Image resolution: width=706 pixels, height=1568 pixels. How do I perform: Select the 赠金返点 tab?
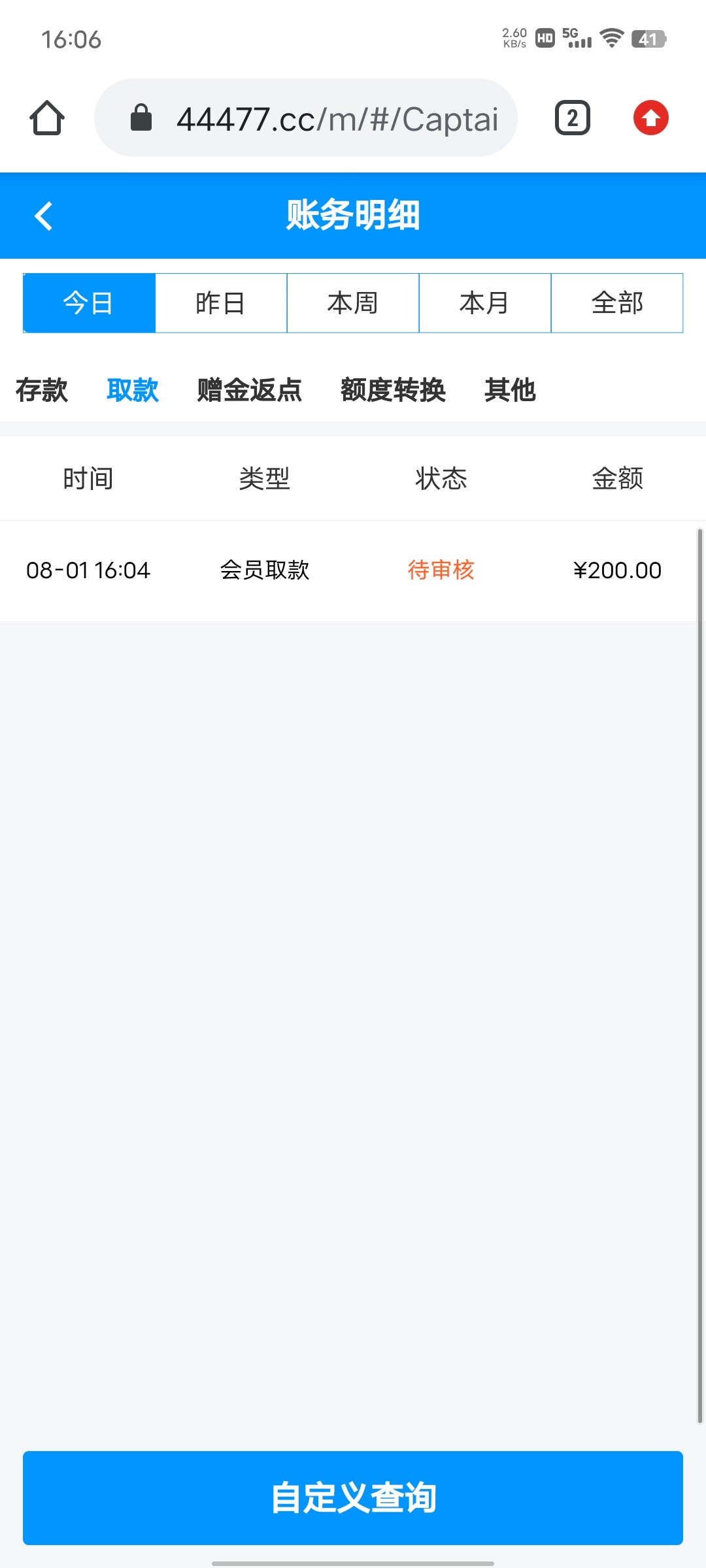[248, 389]
